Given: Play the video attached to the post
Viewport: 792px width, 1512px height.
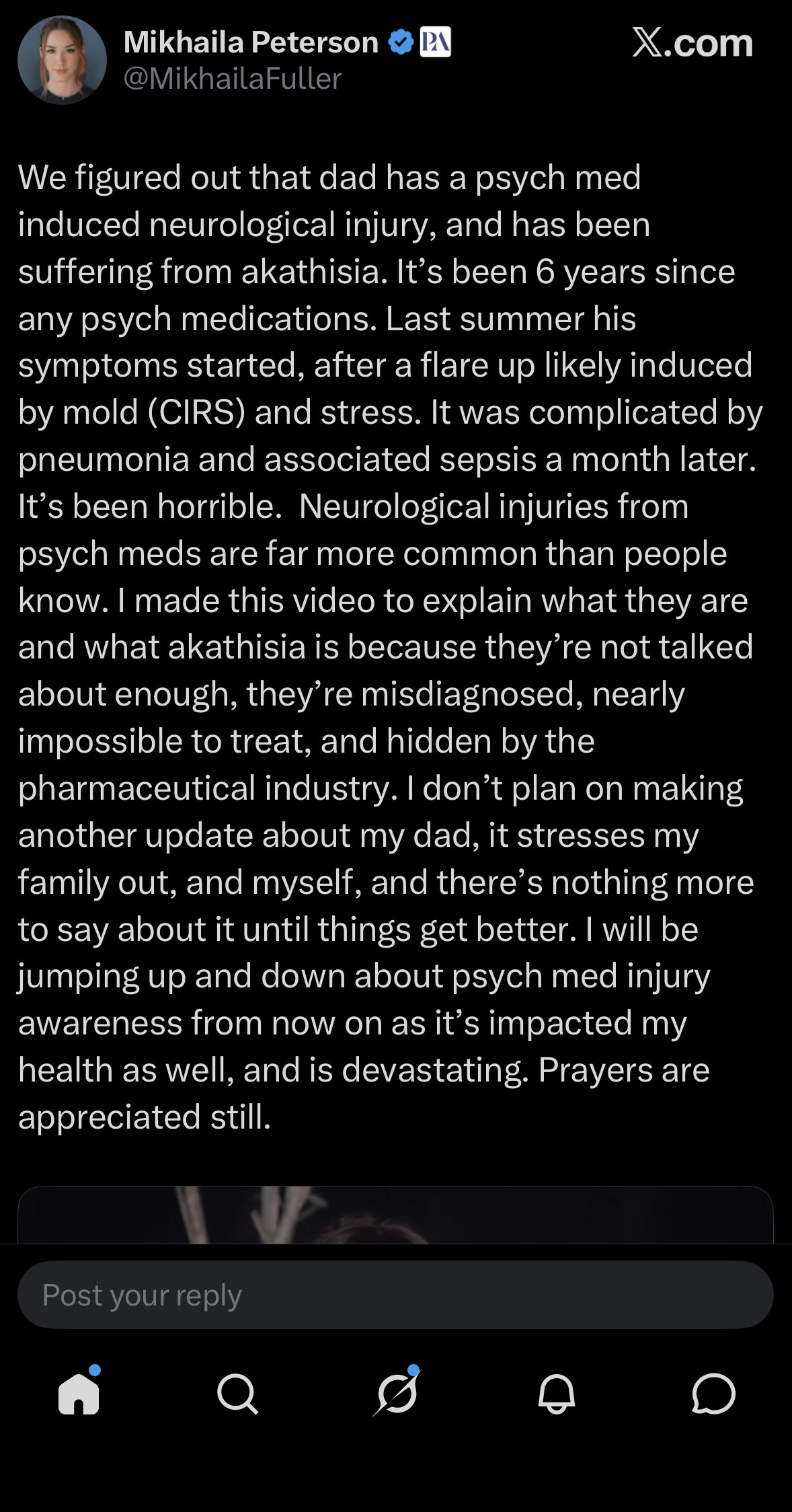Looking at the screenshot, I should point(395,1214).
